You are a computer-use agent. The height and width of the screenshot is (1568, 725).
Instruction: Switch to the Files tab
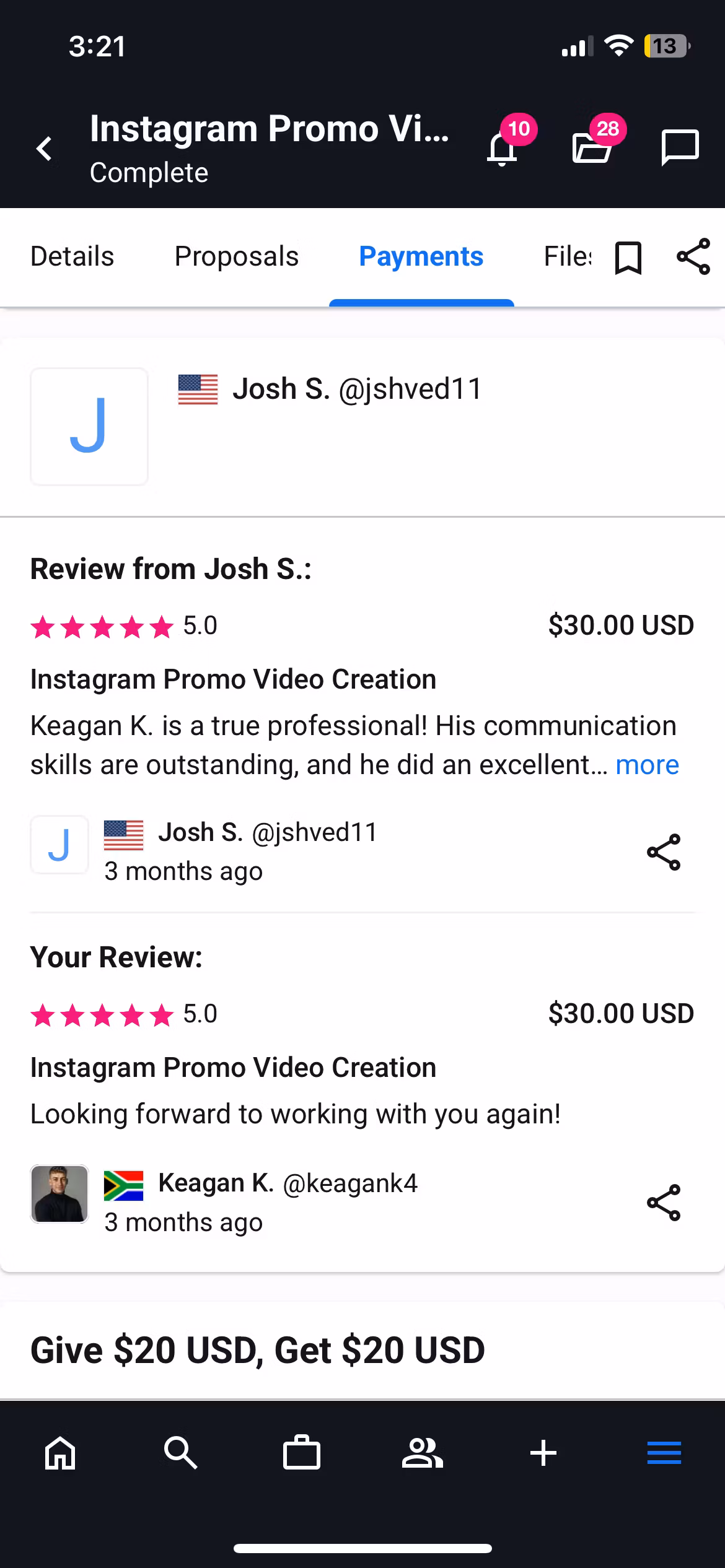(x=568, y=256)
